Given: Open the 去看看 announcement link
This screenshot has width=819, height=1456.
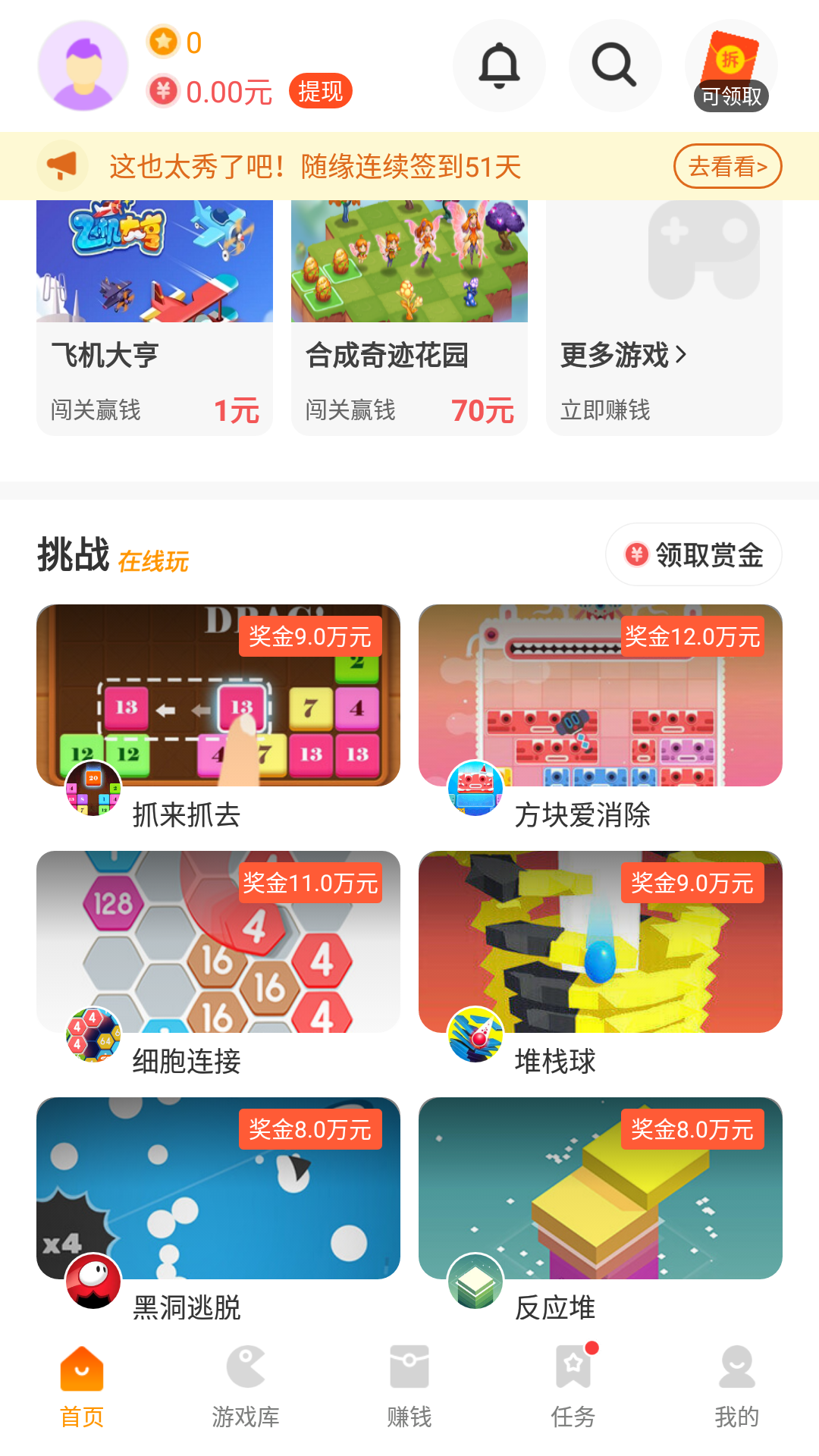Looking at the screenshot, I should 726,166.
